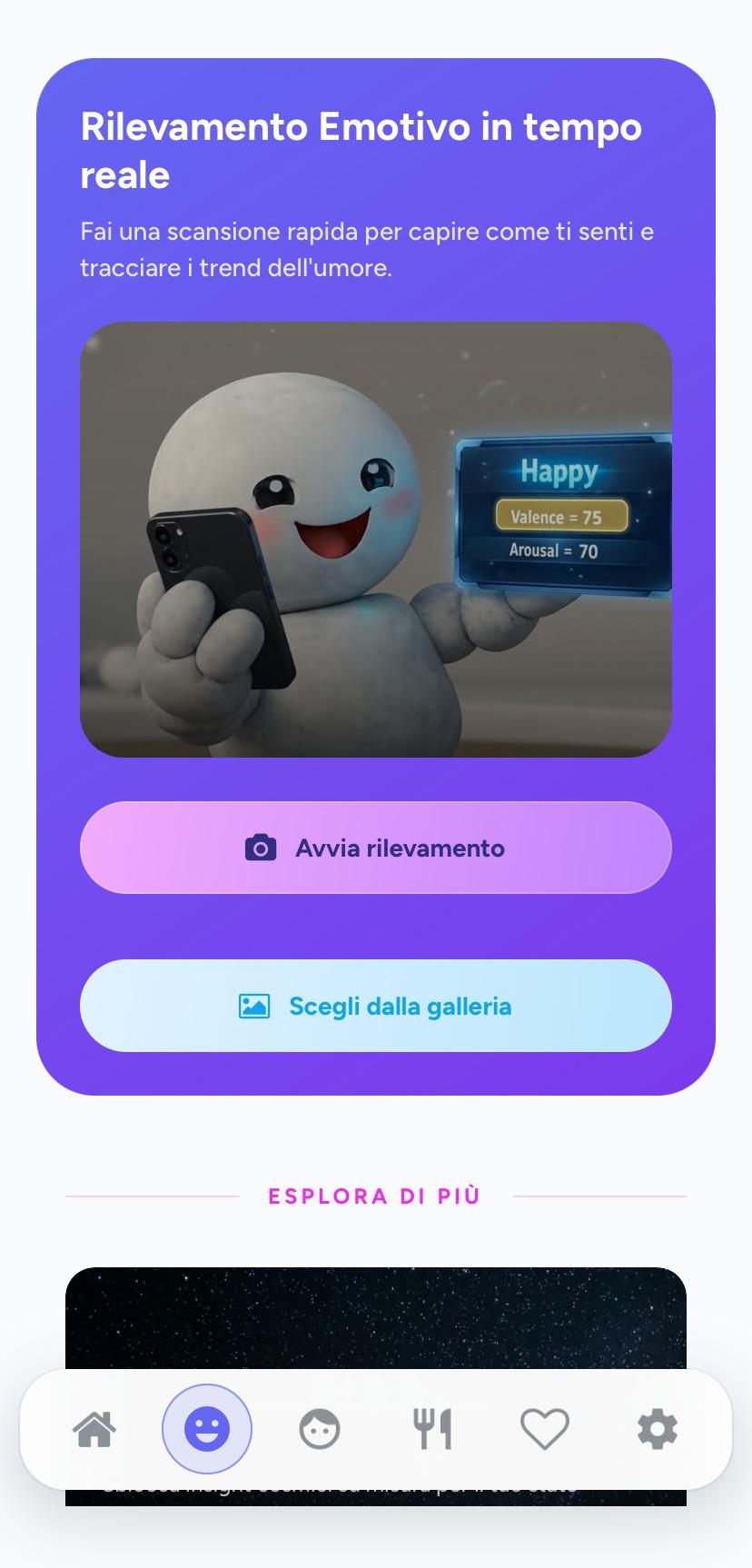The height and width of the screenshot is (1568, 752).
Task: Select the ESPLORA DI PIÙ section label
Action: tap(375, 1196)
